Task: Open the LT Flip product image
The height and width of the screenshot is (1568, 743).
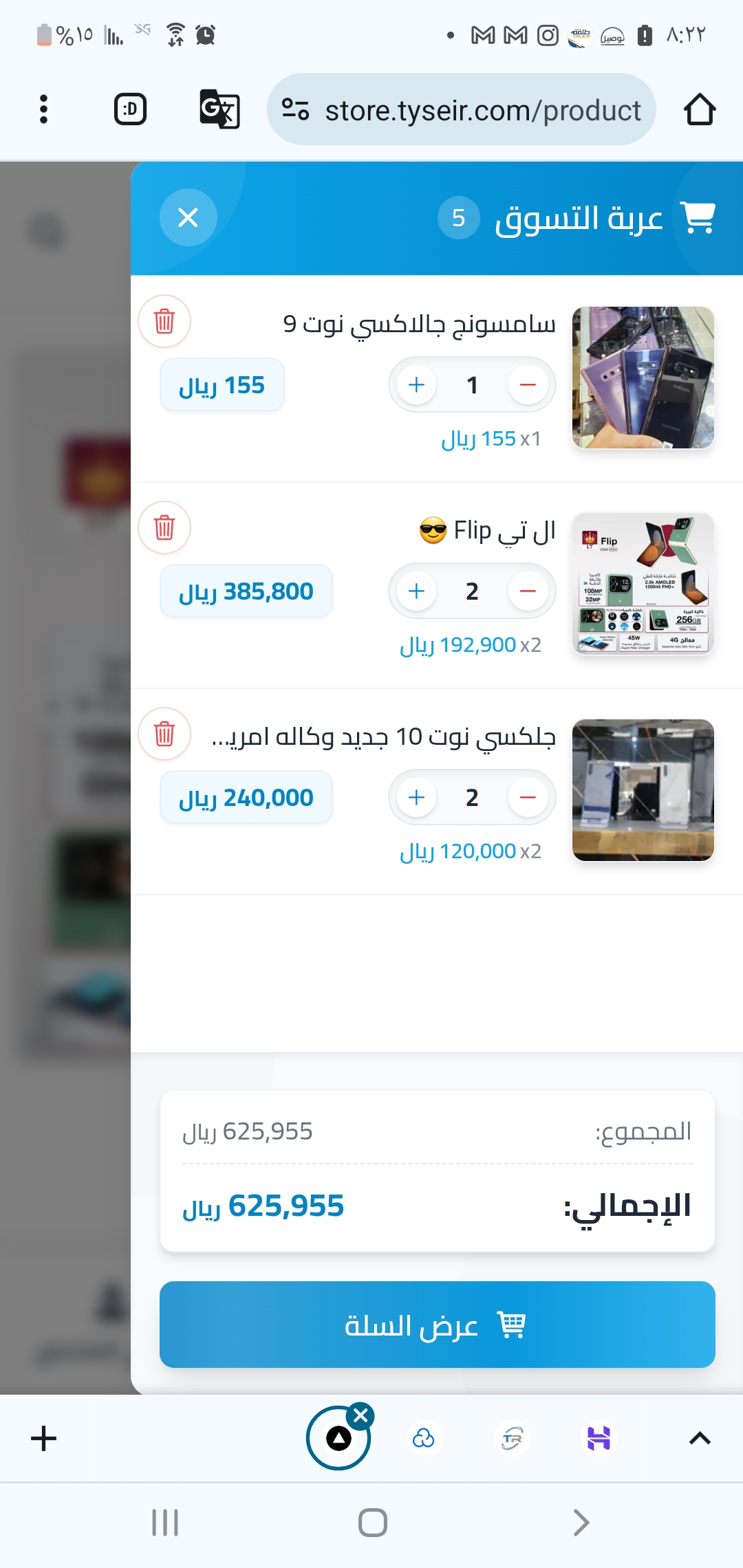Action: click(643, 584)
